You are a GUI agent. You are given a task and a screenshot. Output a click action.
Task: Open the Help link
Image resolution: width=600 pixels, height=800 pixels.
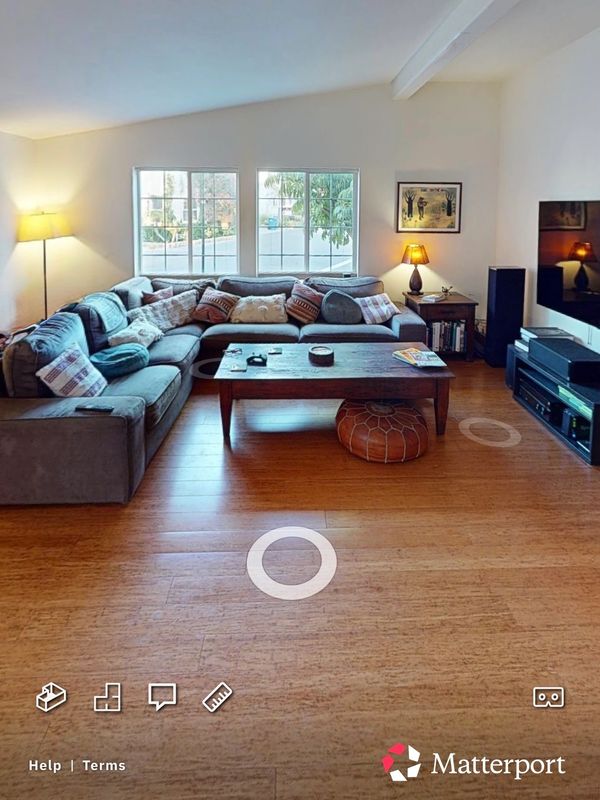45,766
